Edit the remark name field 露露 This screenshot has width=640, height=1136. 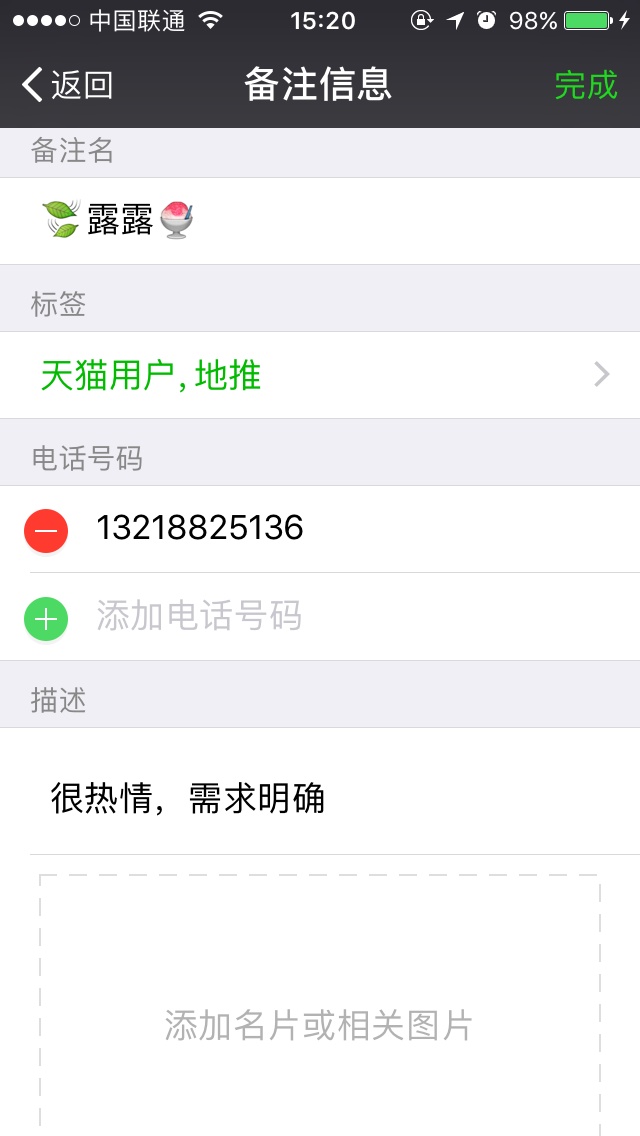click(320, 220)
